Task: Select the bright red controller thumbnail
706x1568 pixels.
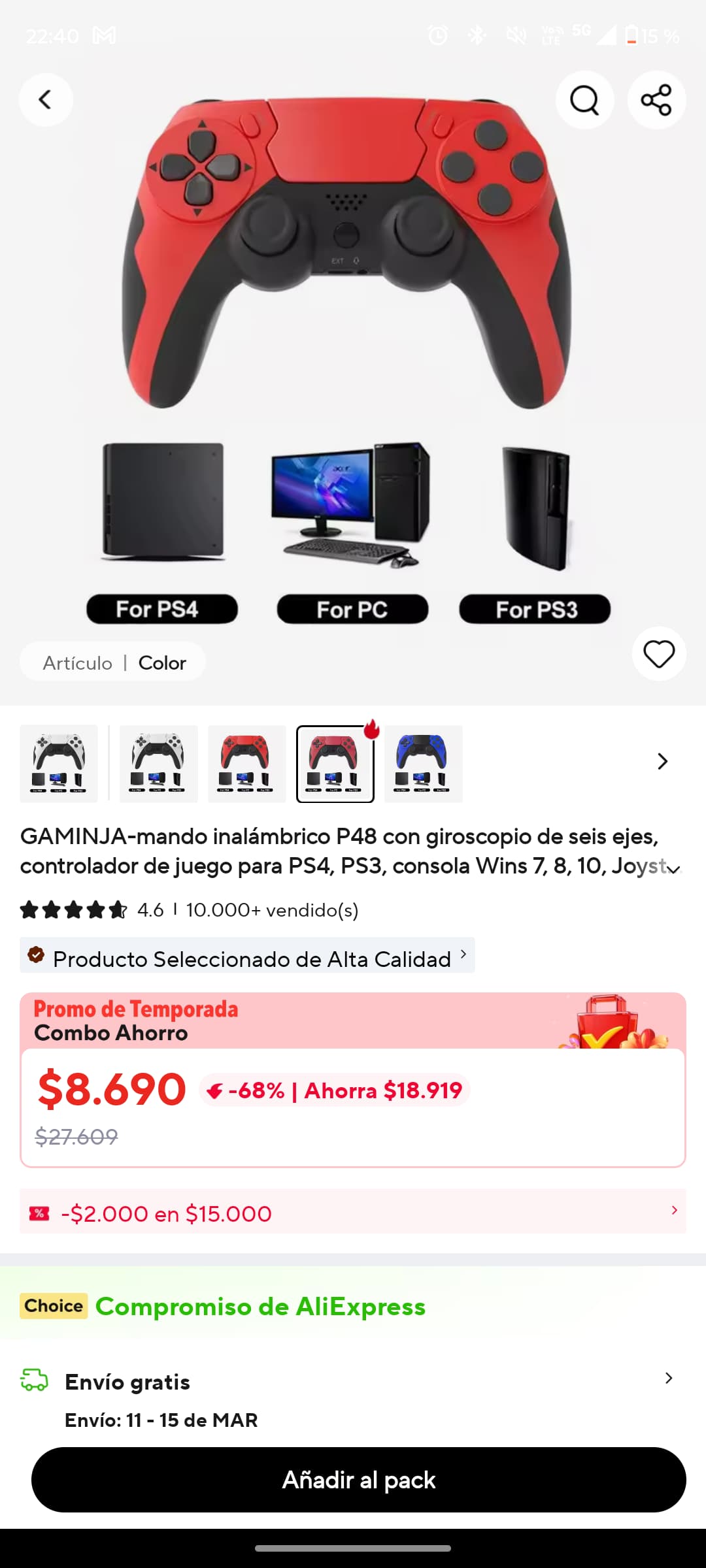Action: pyautogui.click(x=246, y=763)
